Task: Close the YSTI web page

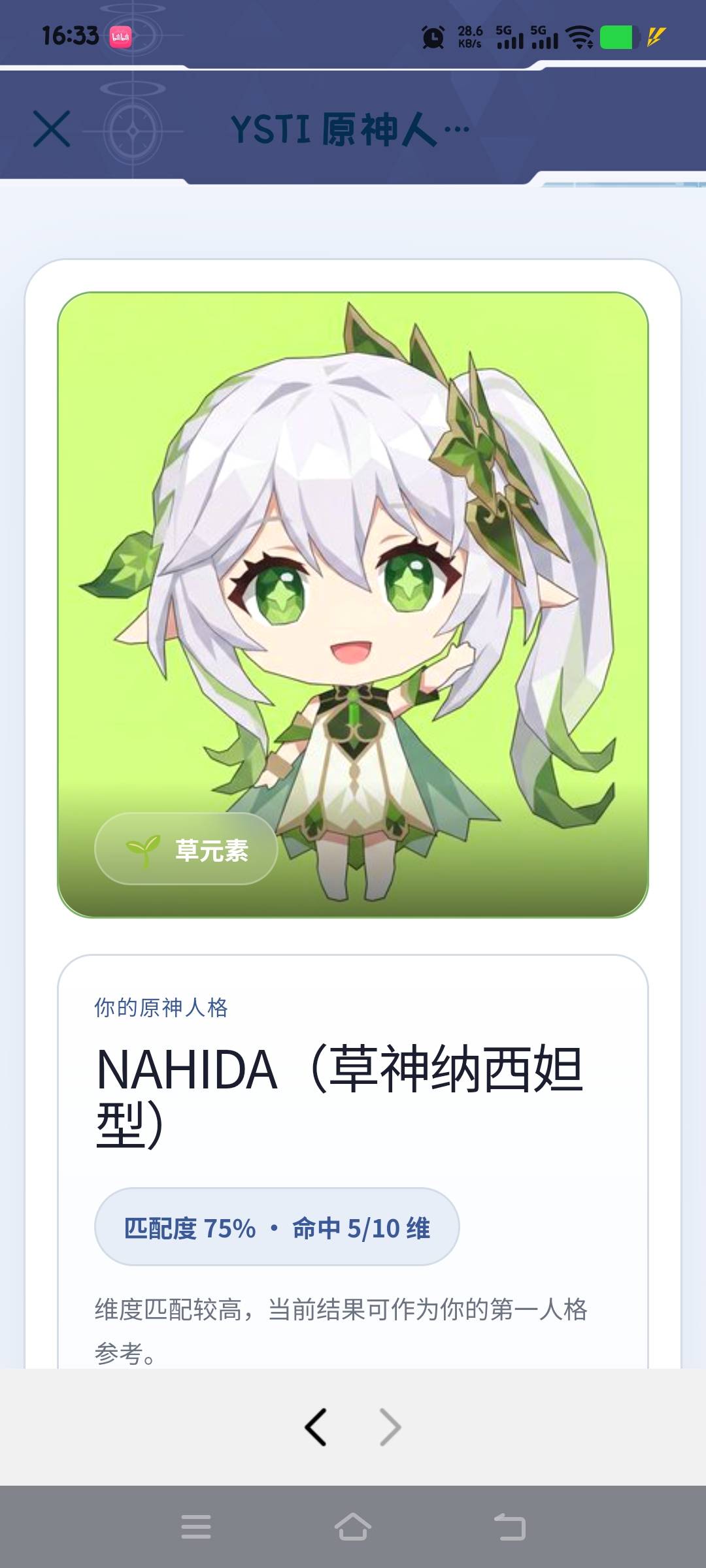Action: [52, 129]
